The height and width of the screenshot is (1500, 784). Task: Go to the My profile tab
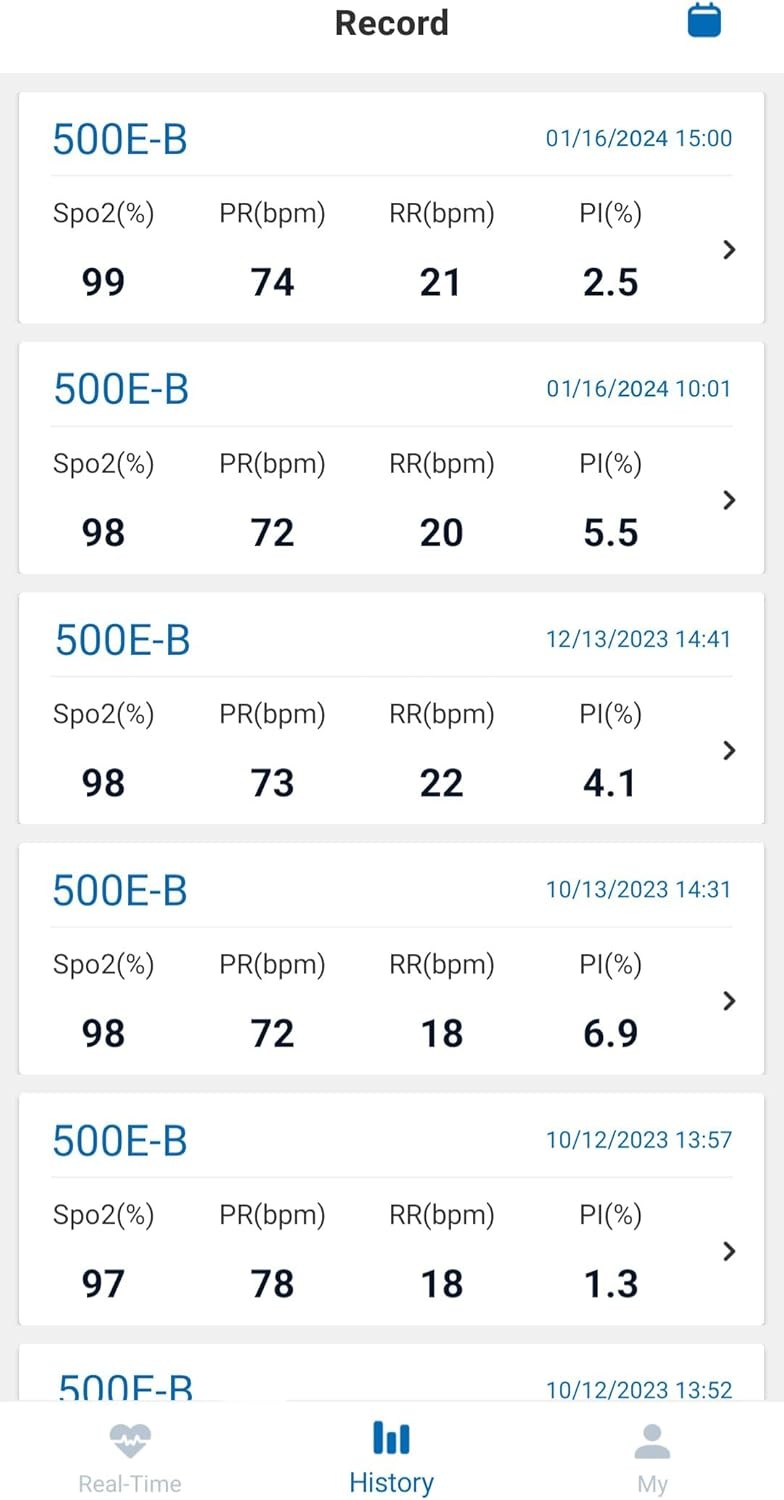[652, 1458]
